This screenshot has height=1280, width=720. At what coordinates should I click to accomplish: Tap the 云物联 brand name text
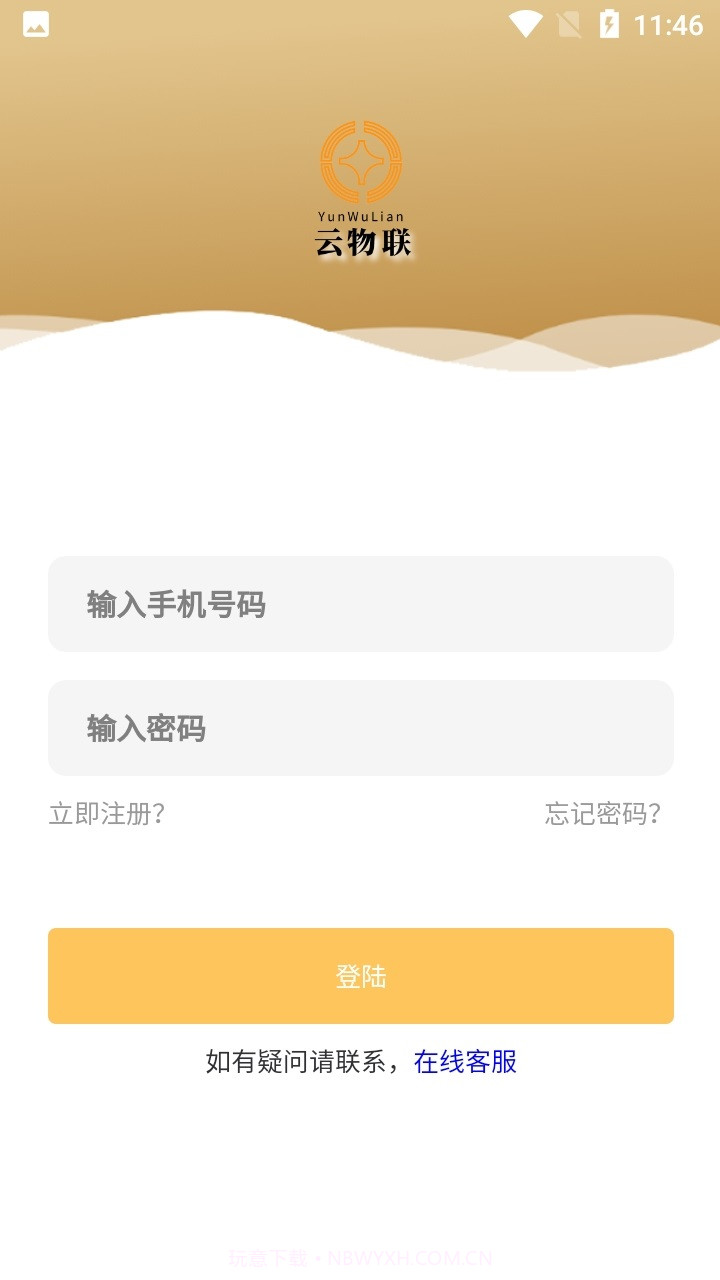tap(363, 240)
